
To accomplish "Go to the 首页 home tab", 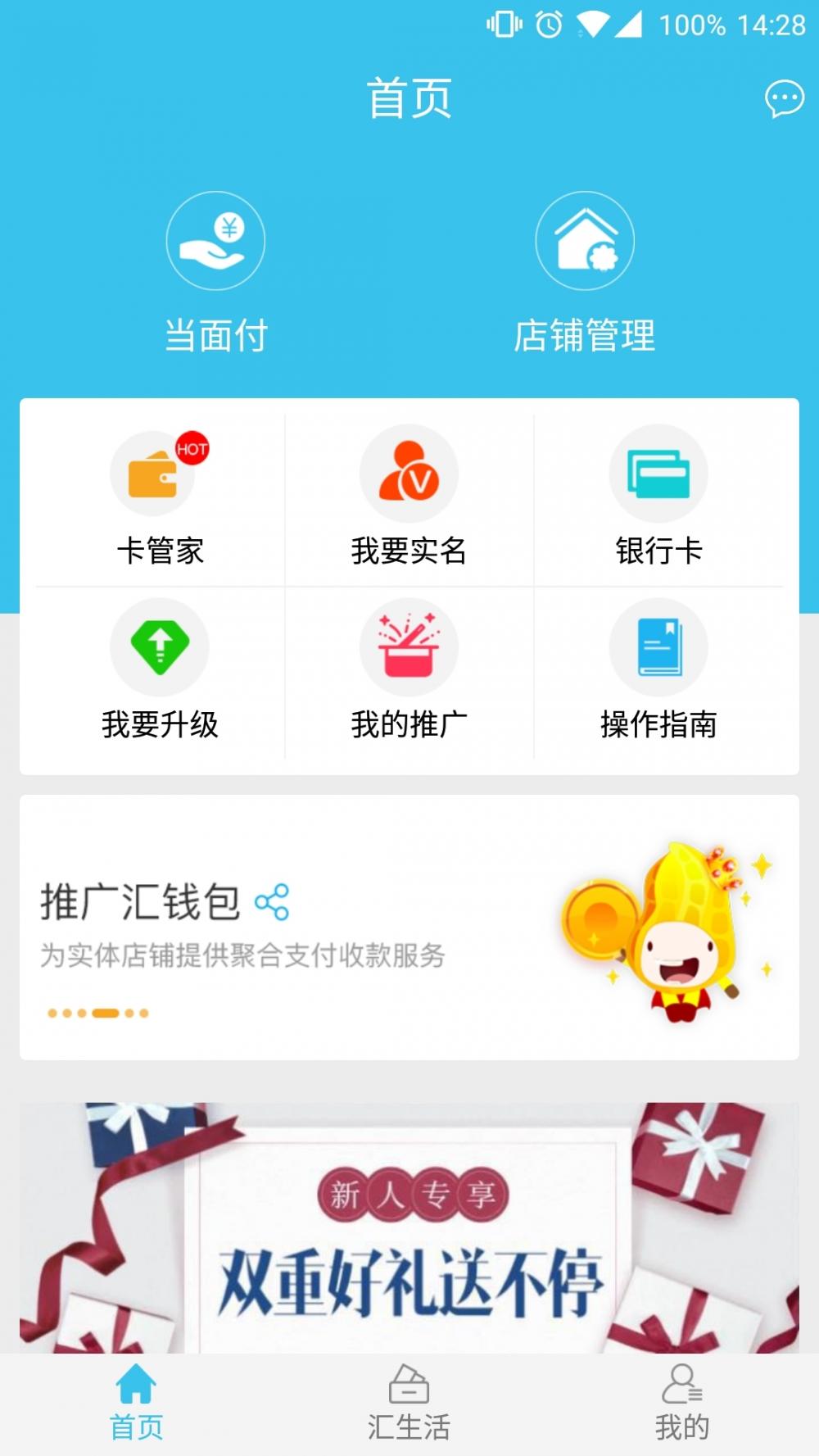I will [x=136, y=1404].
